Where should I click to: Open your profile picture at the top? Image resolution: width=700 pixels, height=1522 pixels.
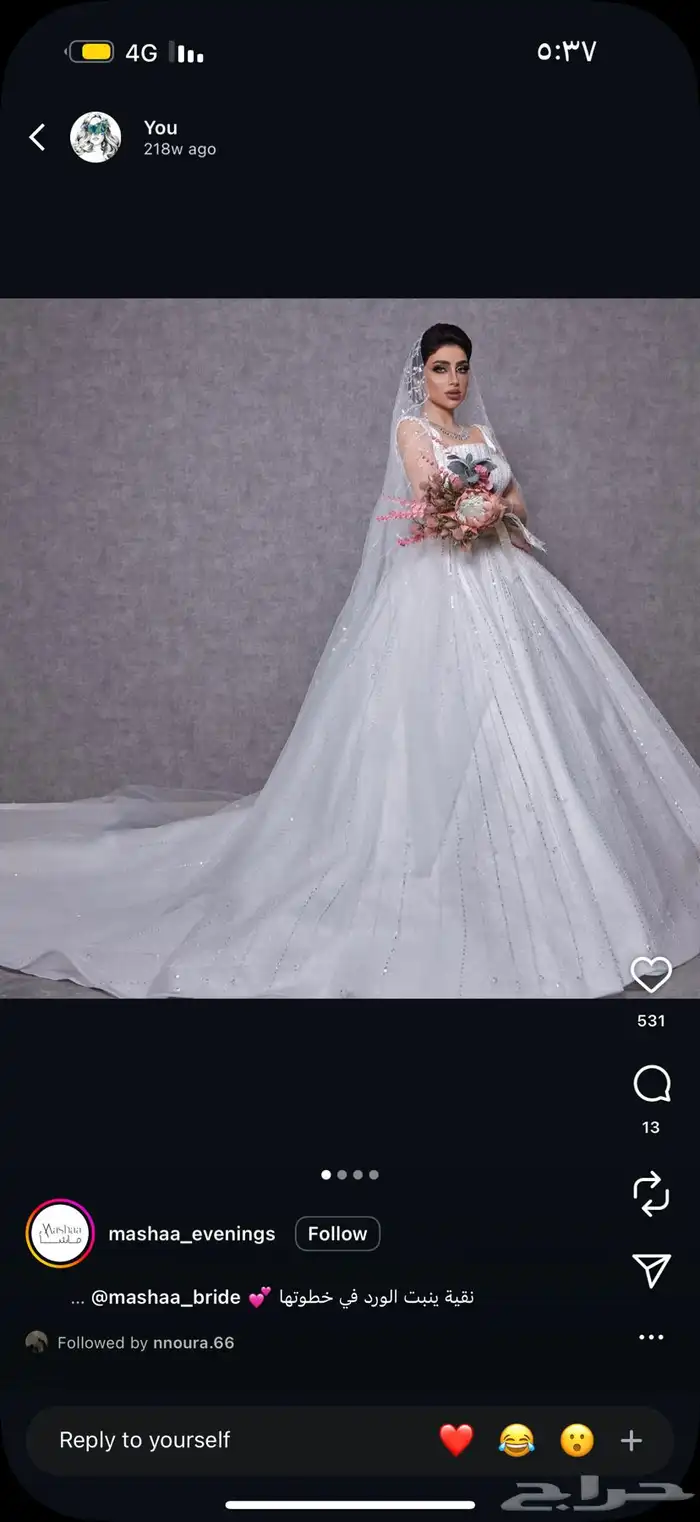coord(95,137)
